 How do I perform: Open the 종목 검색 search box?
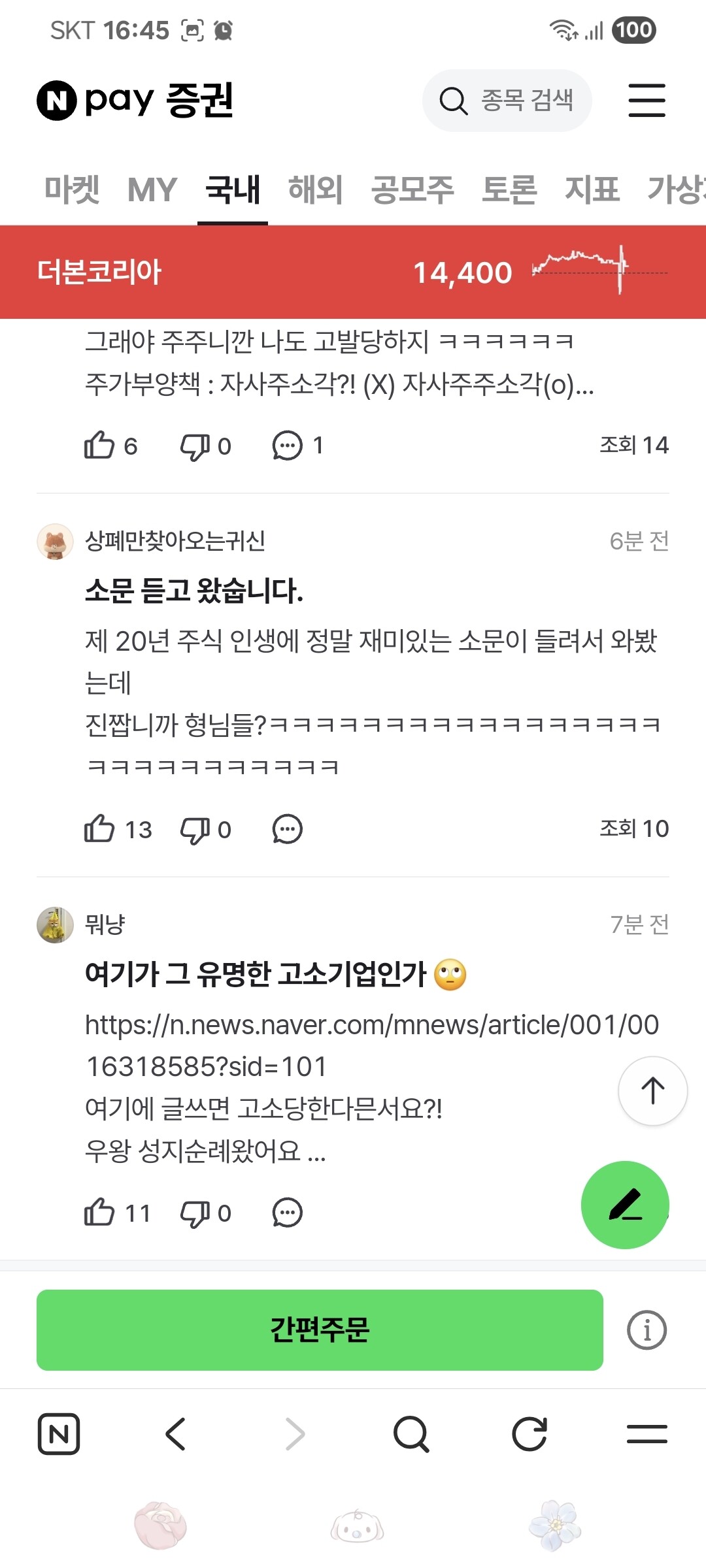pos(507,101)
